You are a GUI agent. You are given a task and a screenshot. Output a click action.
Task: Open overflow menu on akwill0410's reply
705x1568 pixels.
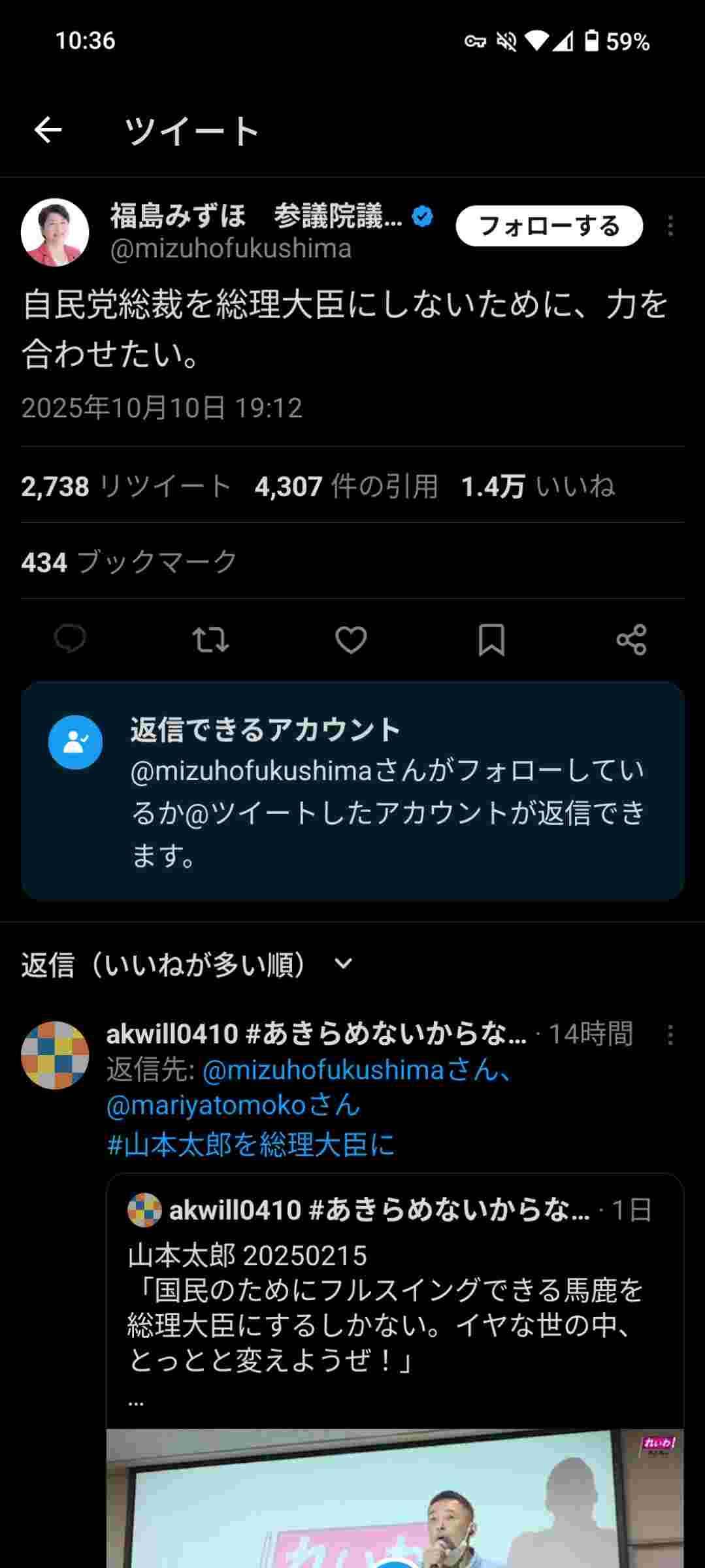tap(670, 1035)
